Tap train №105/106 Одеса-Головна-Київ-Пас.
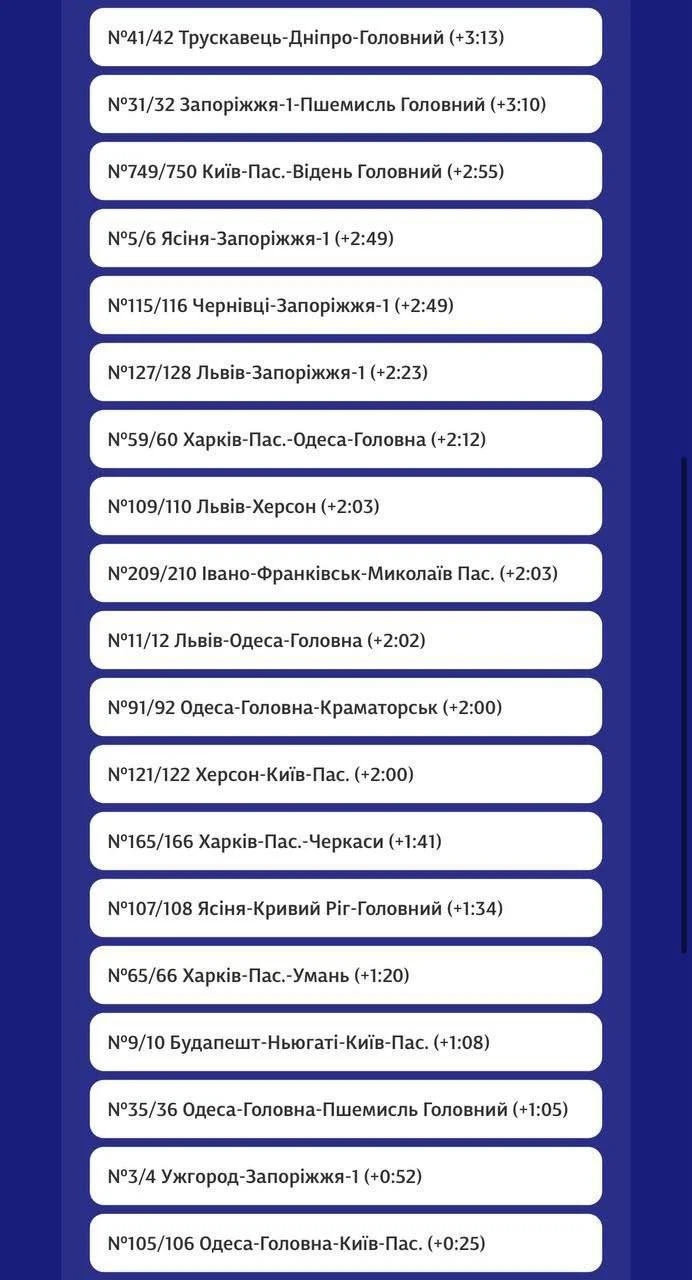Image resolution: width=692 pixels, height=1280 pixels. (x=346, y=1244)
